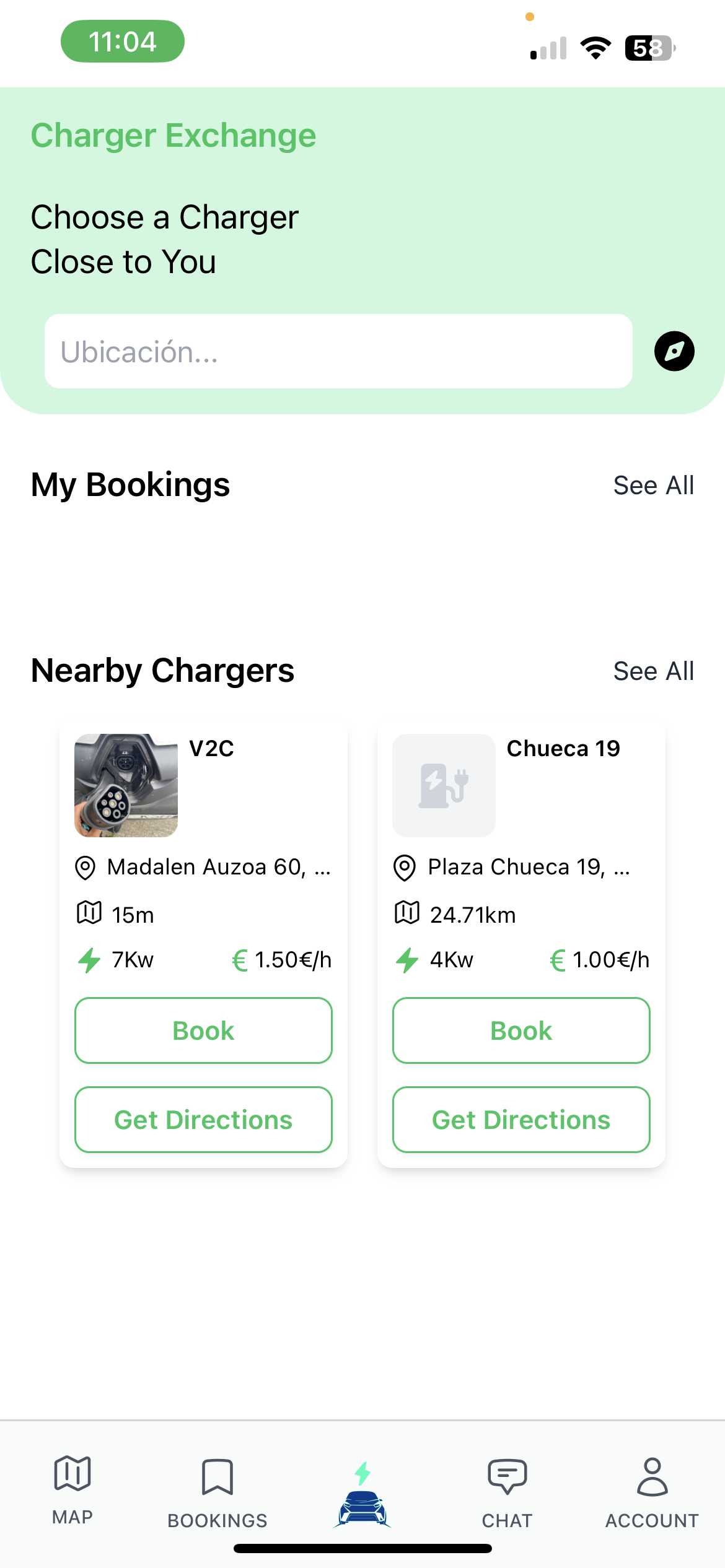Open the Account tab
The width and height of the screenshot is (725, 1568).
coord(652,1493)
